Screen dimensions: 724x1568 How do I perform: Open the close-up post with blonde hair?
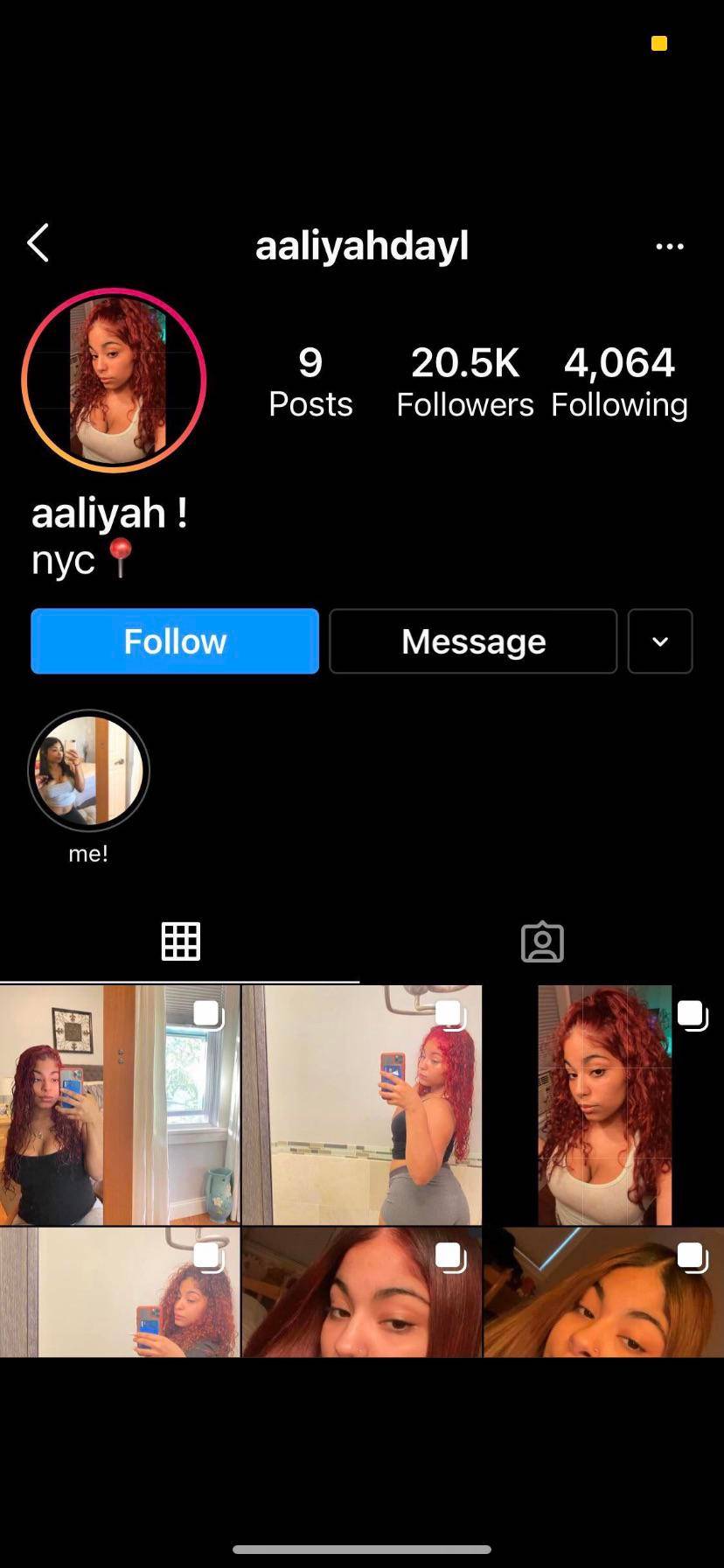point(603,1292)
